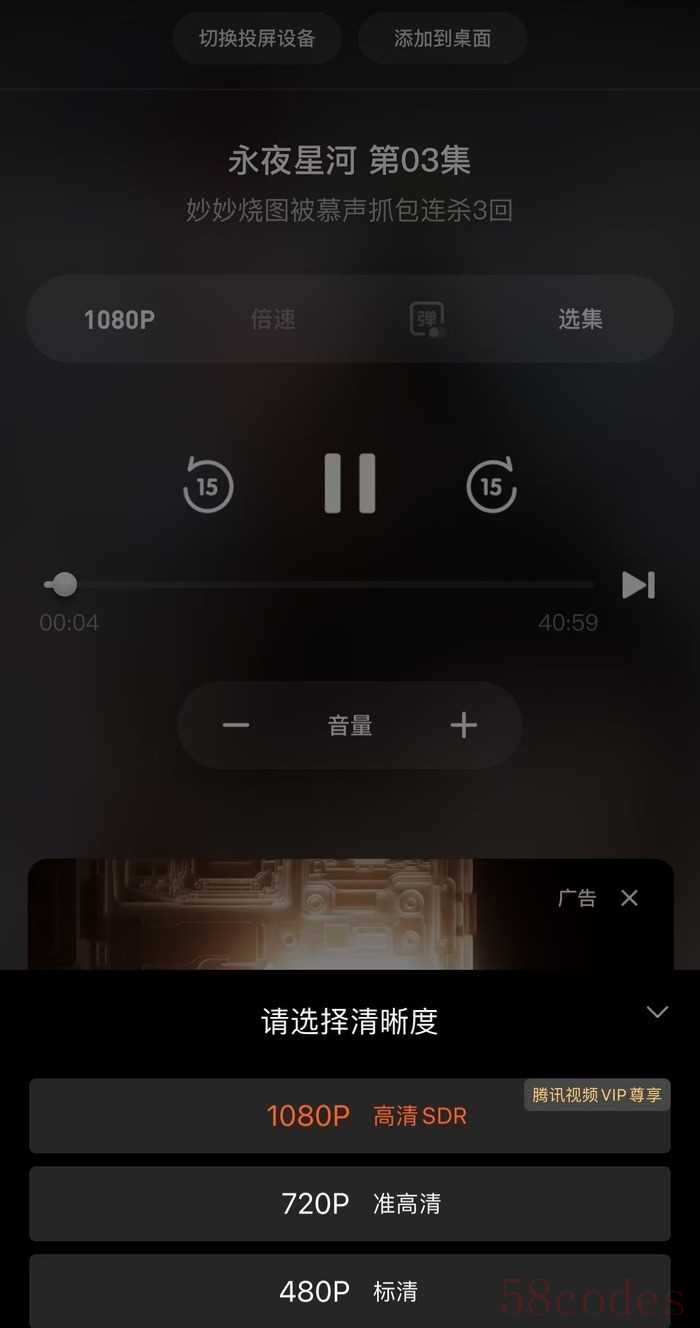
Task: Pause the playback
Action: (350, 483)
